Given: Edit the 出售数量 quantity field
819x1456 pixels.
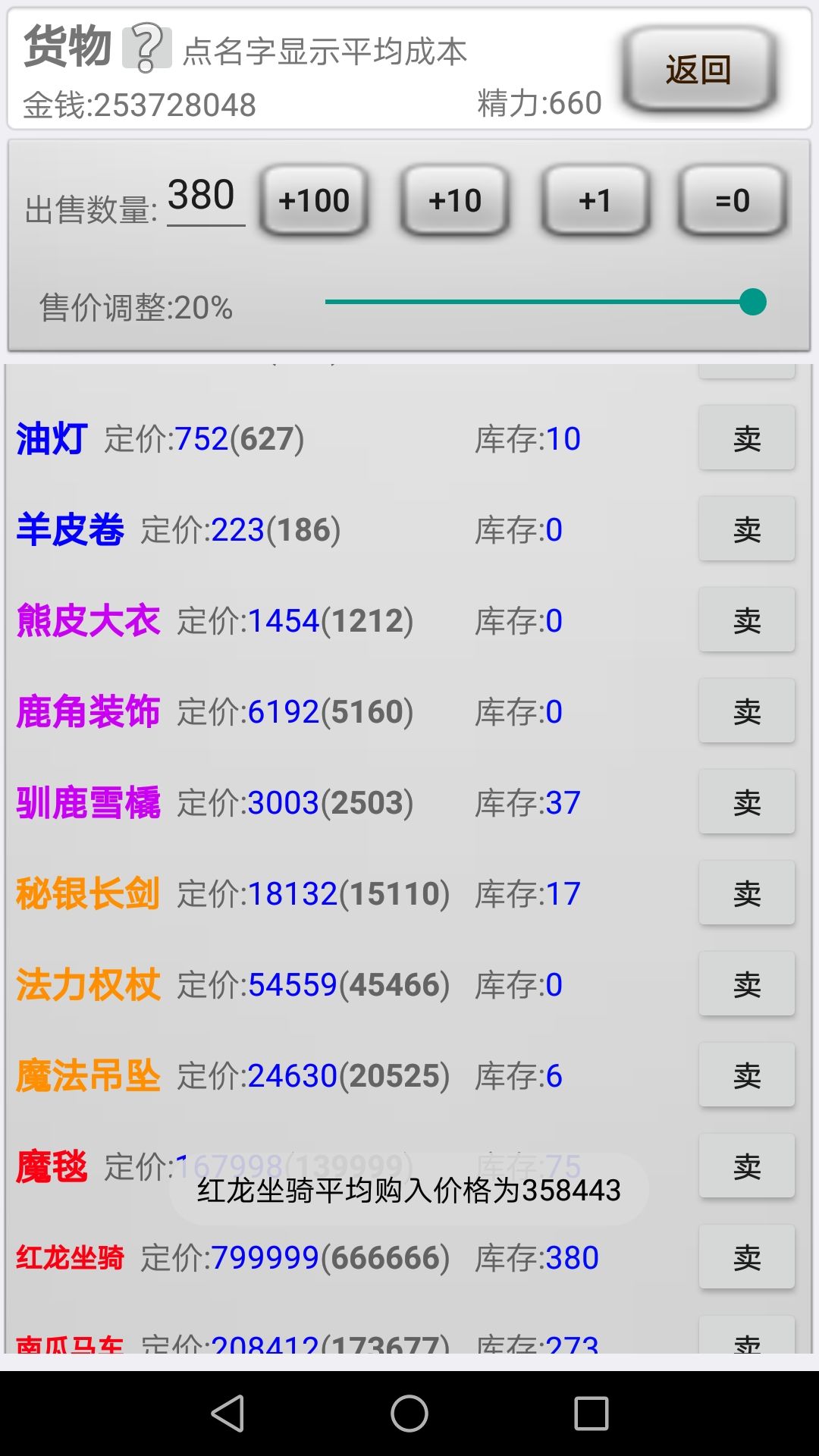Looking at the screenshot, I should 205,197.
